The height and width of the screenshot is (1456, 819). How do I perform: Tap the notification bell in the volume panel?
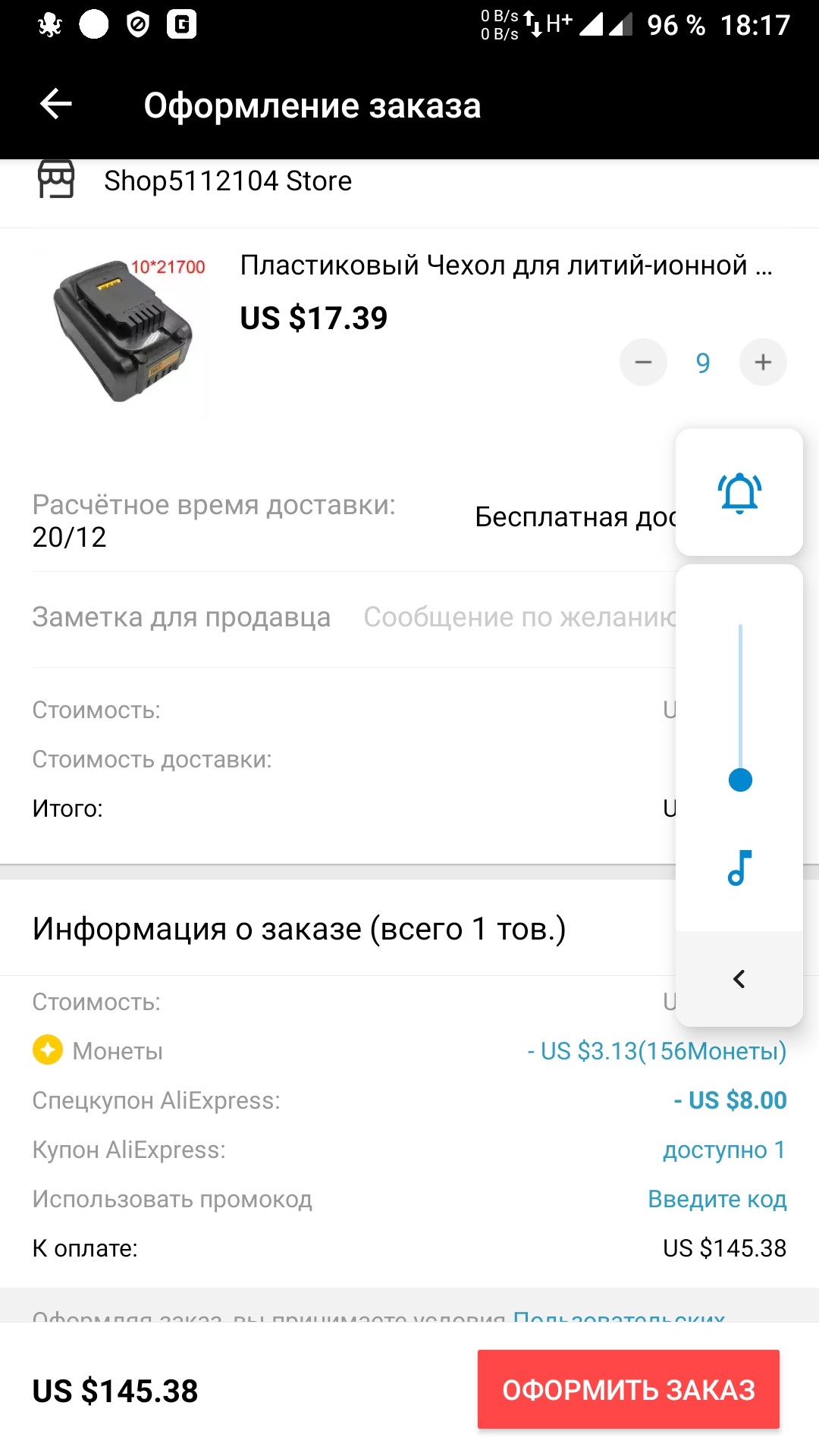[739, 491]
